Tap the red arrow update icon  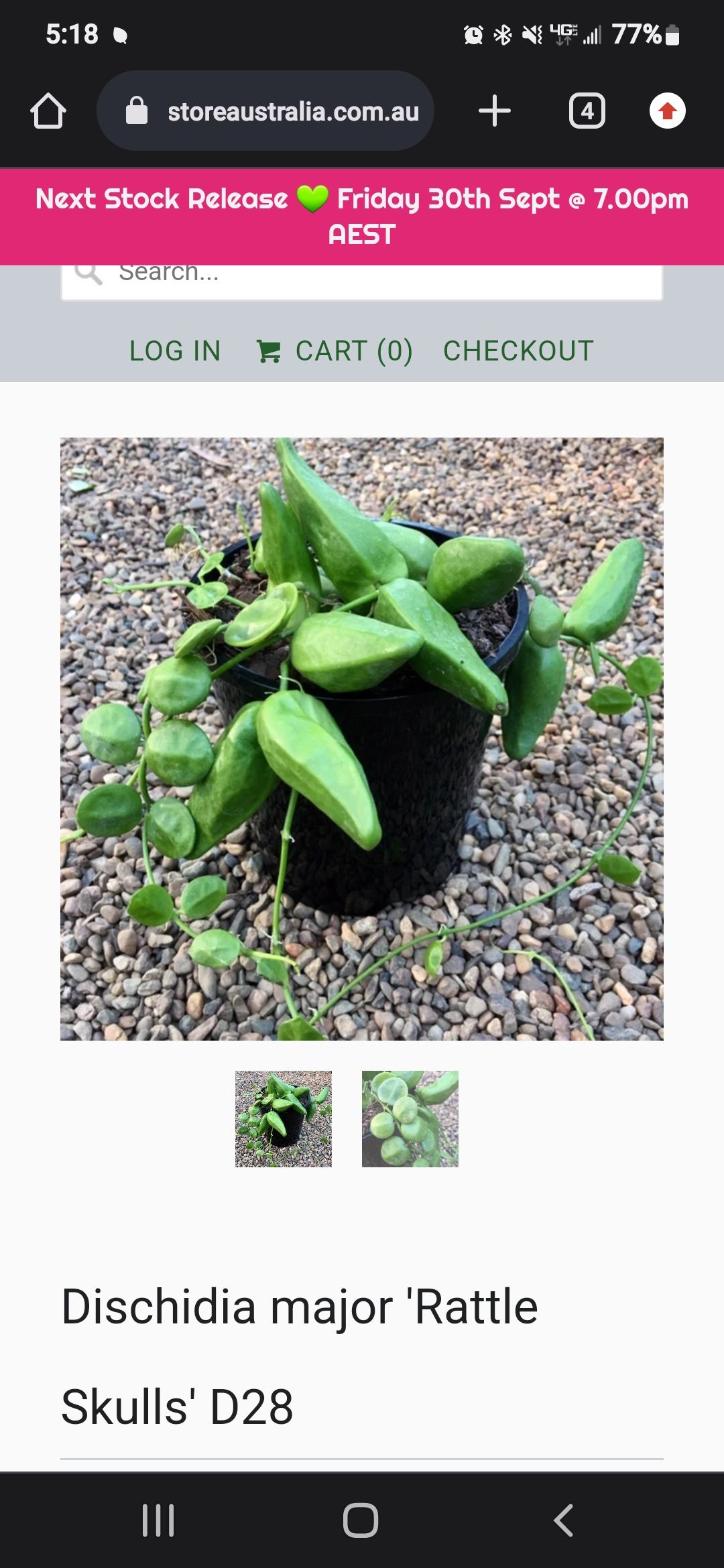click(x=667, y=111)
